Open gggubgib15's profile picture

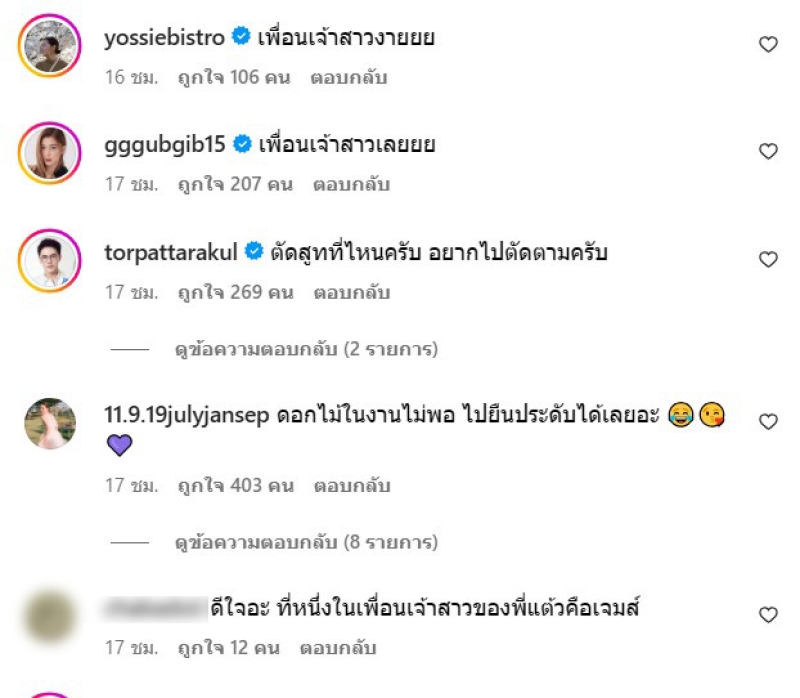click(x=49, y=153)
